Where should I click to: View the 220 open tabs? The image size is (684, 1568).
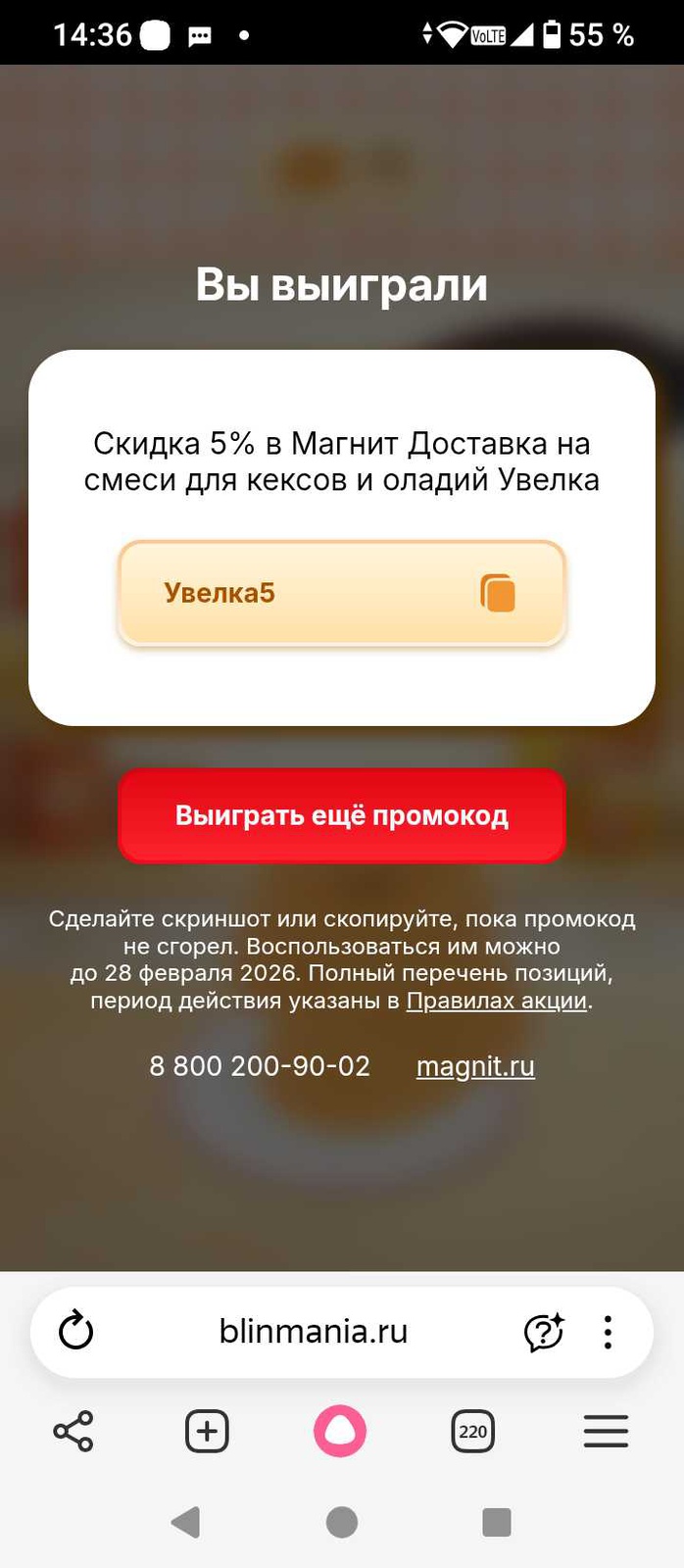[472, 1432]
